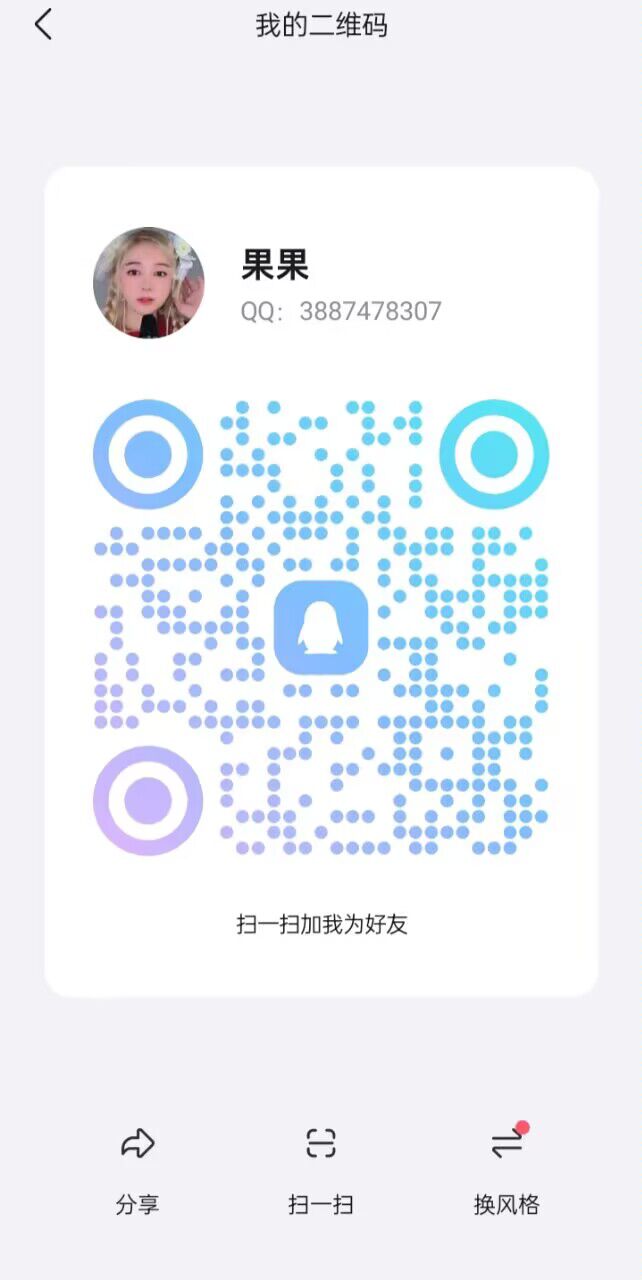Viewport: 642px width, 1280px height.
Task: Open the 扫一扫 scanner
Action: tap(321, 1171)
